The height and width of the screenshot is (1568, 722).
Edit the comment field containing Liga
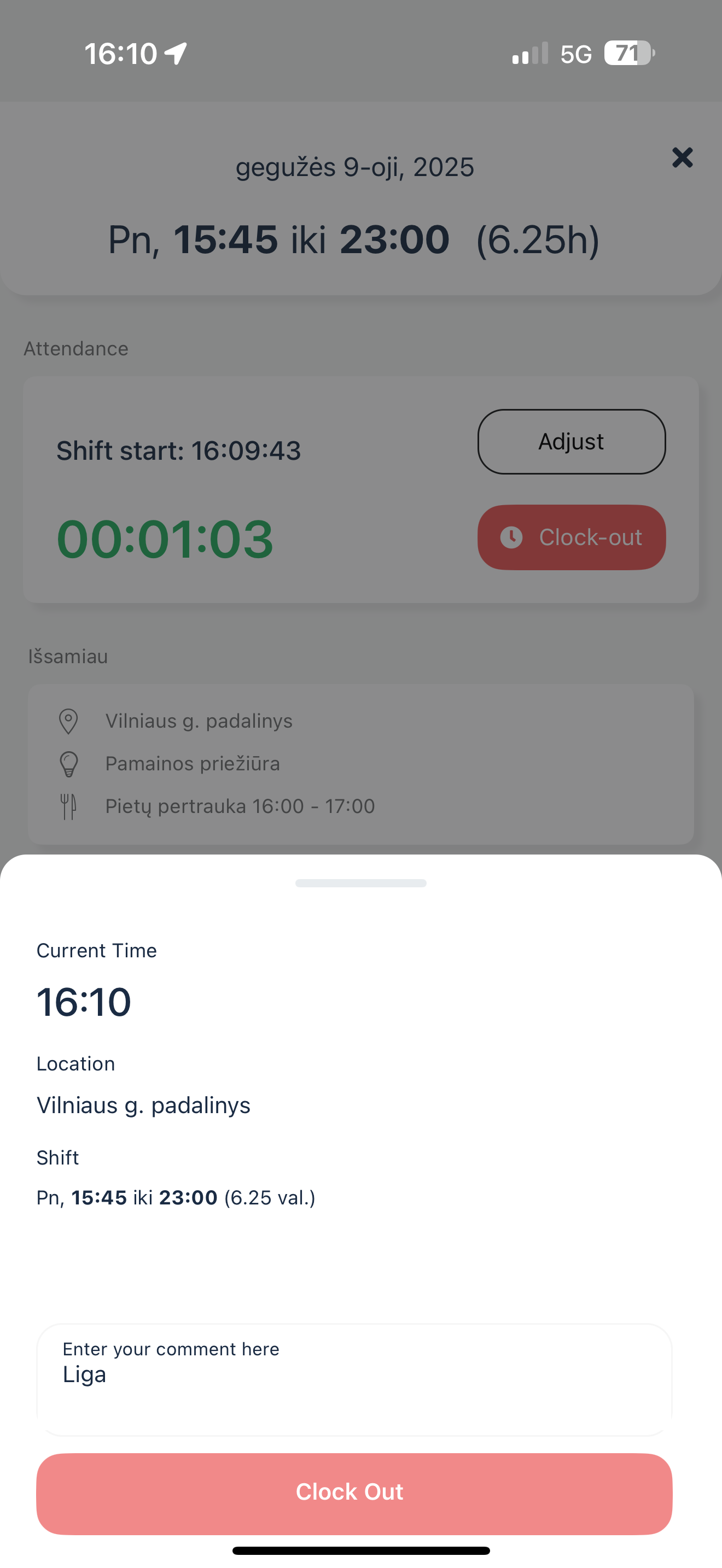[354, 1379]
